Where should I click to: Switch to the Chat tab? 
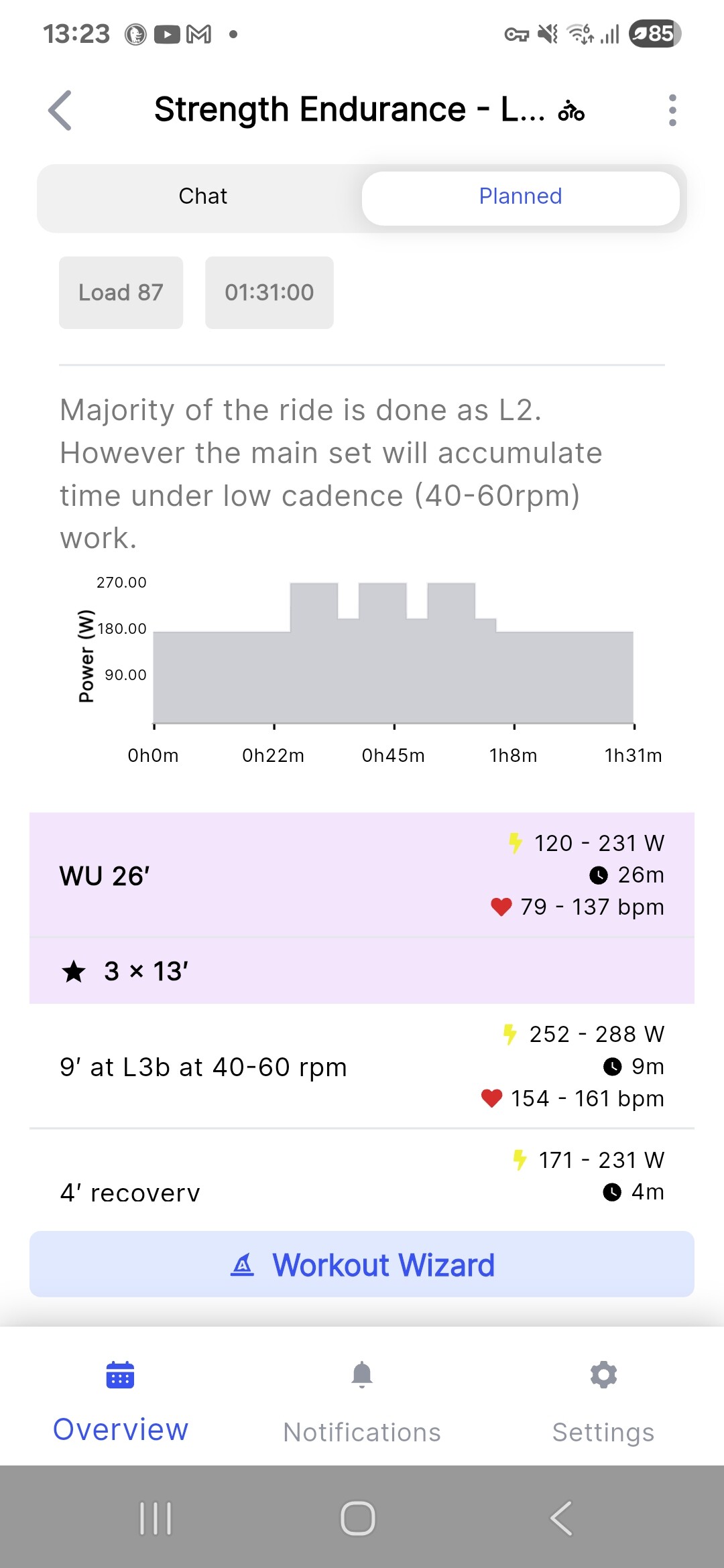(202, 196)
